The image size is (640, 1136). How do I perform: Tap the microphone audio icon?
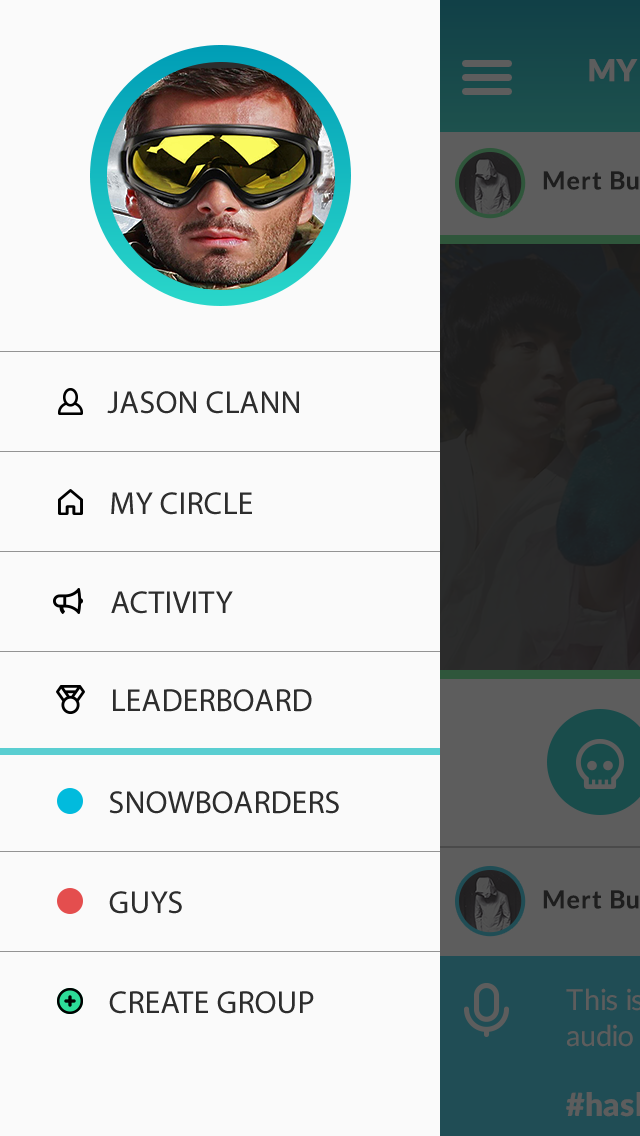click(487, 1009)
